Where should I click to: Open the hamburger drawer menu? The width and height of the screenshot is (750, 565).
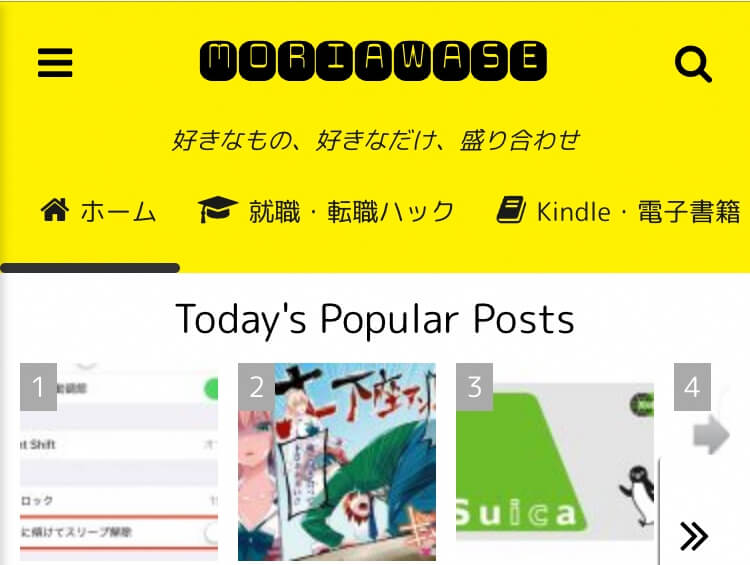coord(55,63)
